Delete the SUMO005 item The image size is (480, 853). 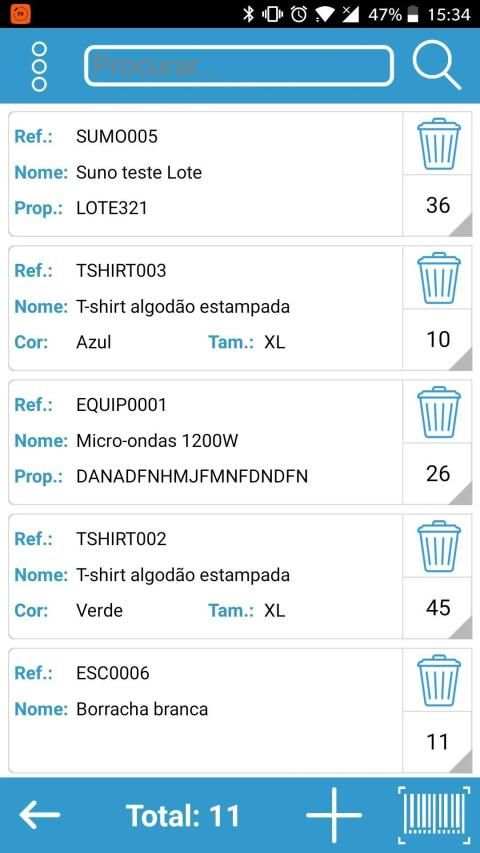[439, 144]
